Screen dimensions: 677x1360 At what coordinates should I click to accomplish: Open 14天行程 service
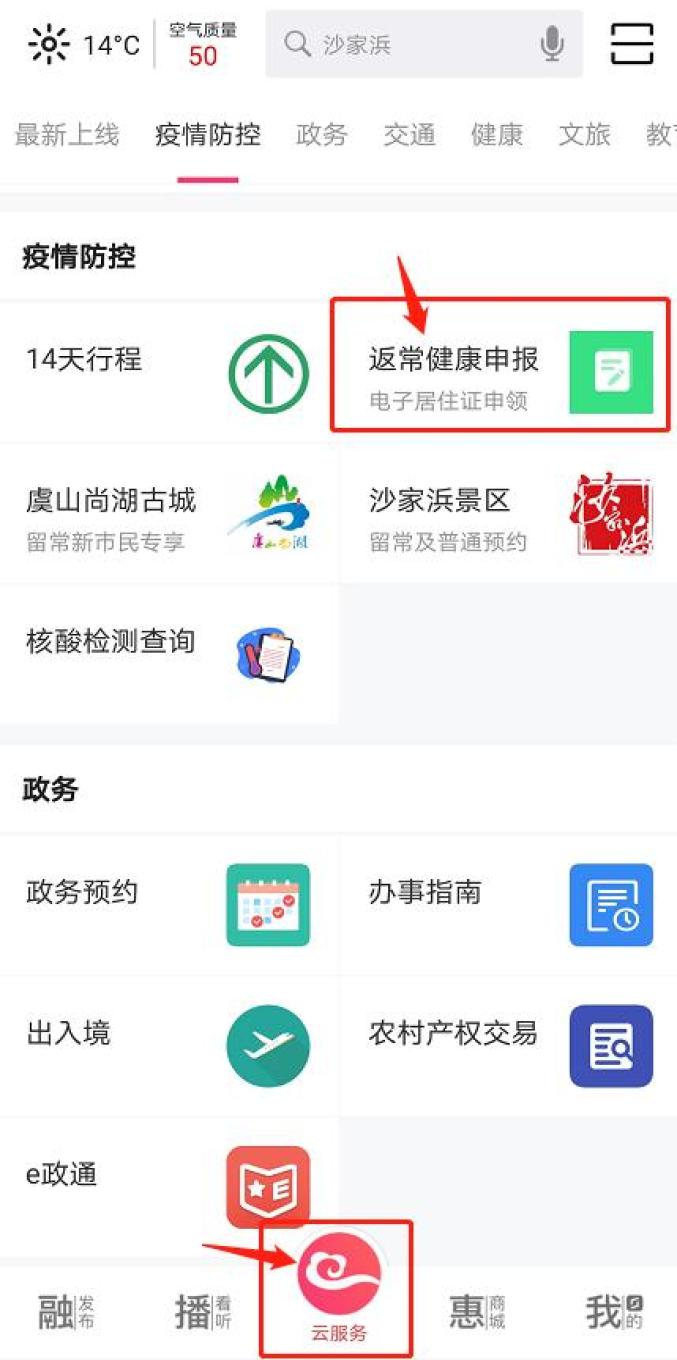tap(168, 372)
